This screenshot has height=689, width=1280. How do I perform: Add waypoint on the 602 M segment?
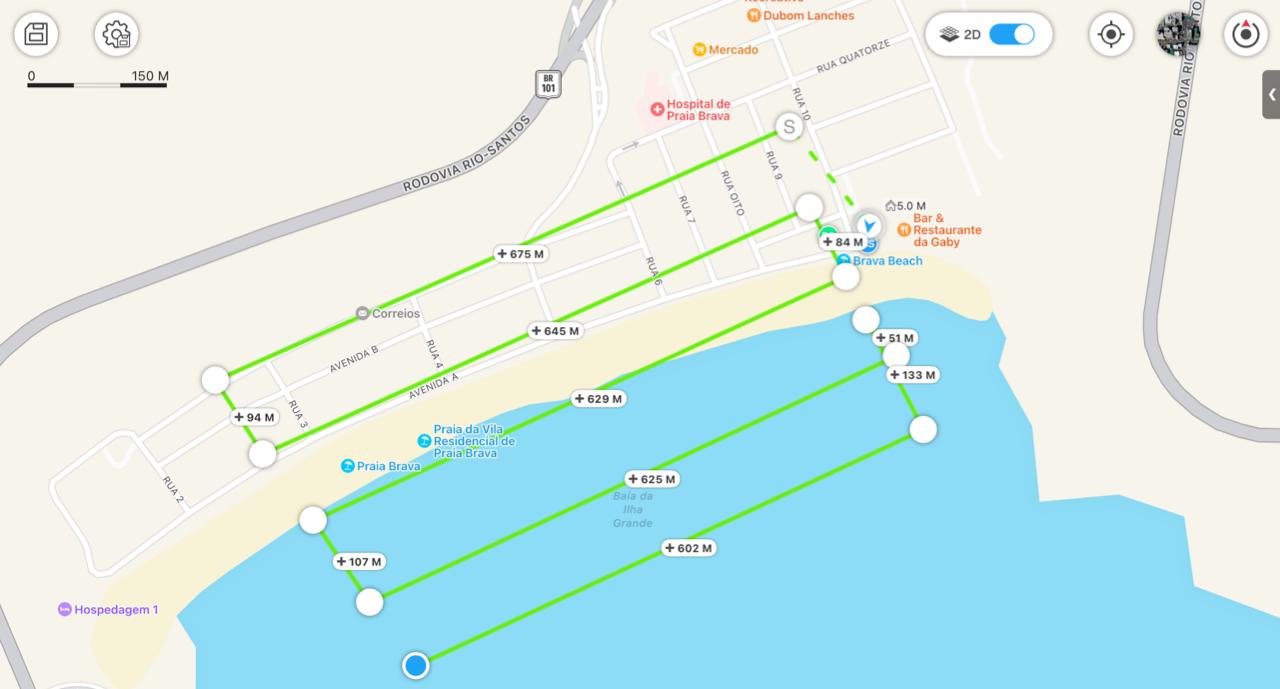[x=688, y=548]
